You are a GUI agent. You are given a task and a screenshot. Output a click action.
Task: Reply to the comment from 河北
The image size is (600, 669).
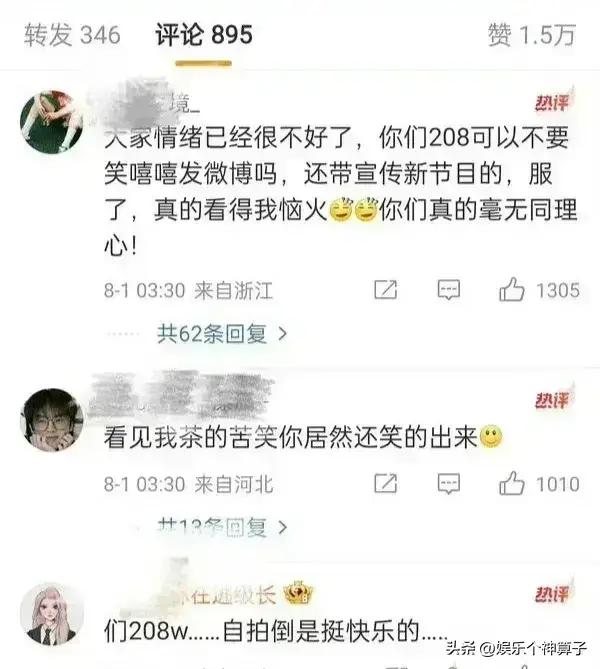(449, 484)
